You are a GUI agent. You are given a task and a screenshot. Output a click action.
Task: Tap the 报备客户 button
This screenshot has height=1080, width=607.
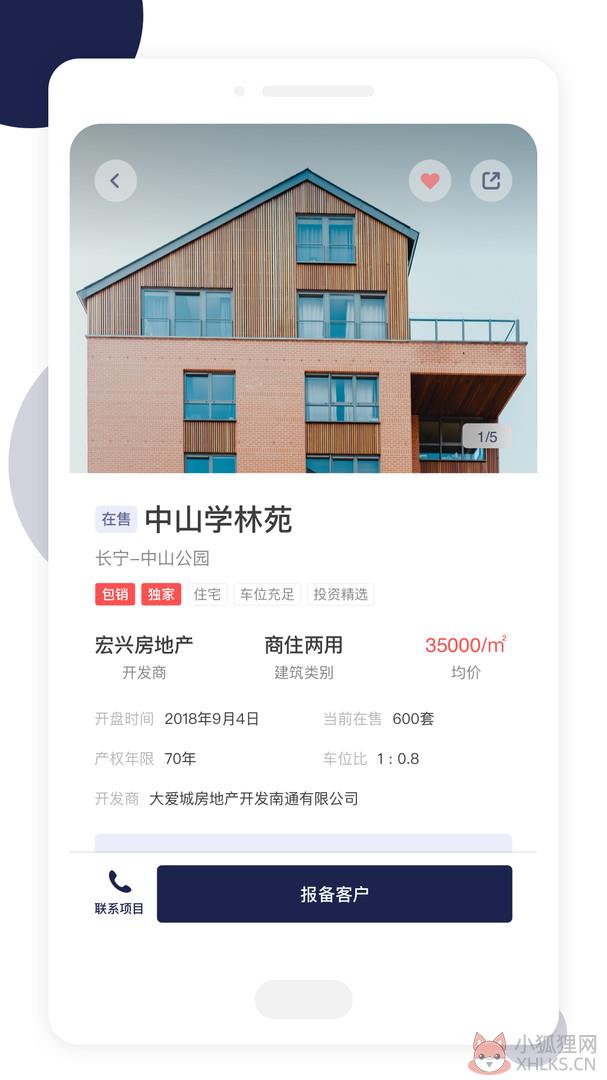[x=334, y=893]
